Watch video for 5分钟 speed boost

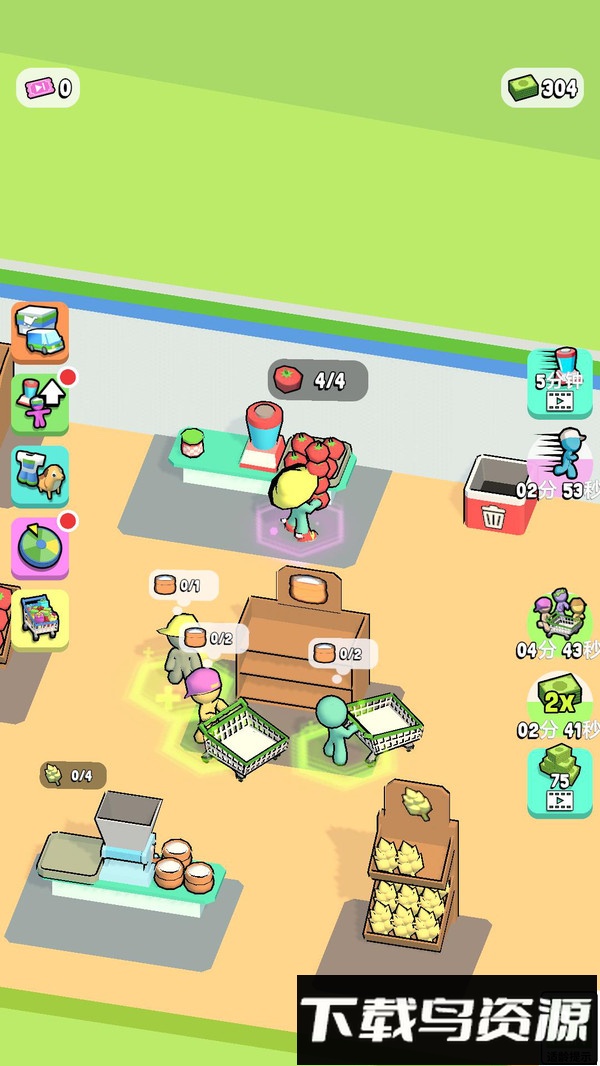[560, 383]
